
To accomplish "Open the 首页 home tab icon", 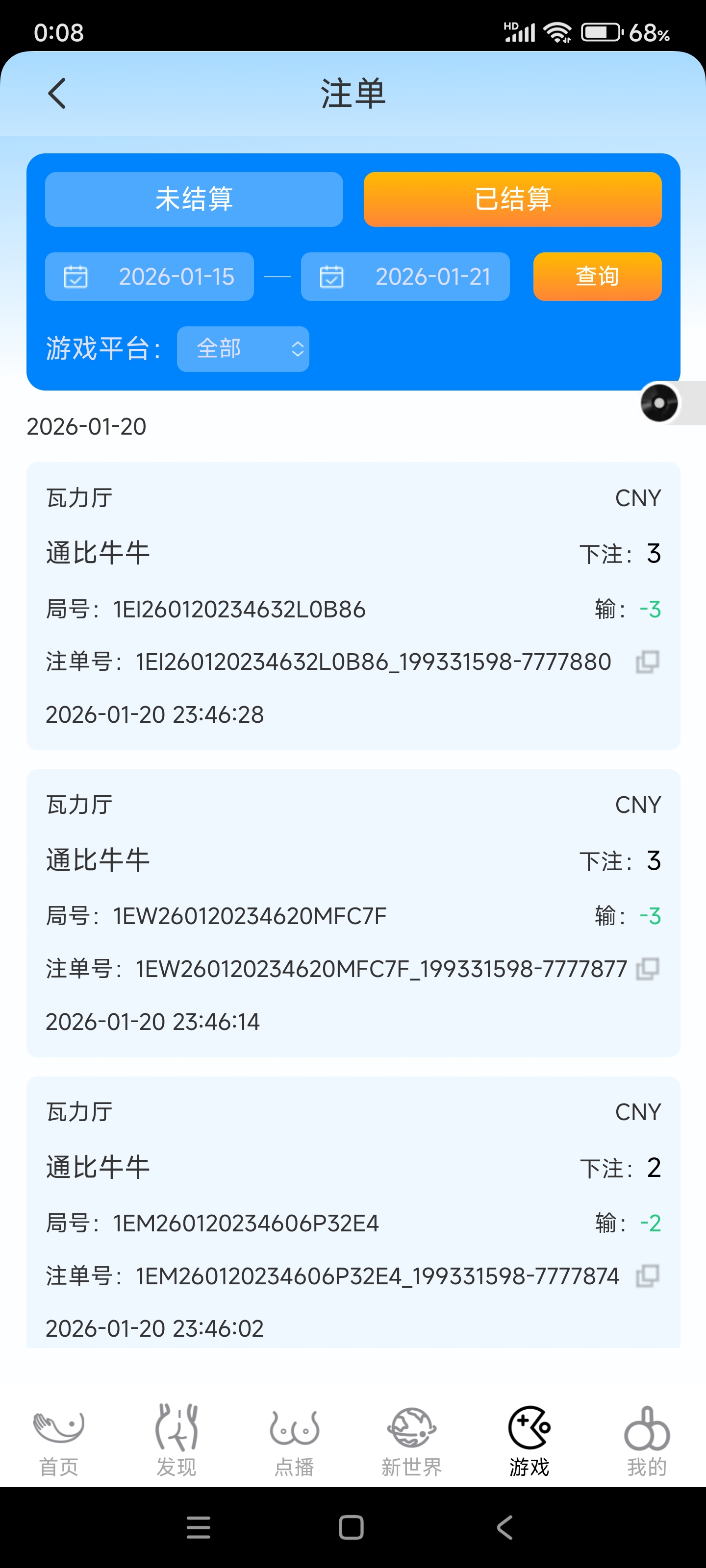I will 58,1427.
